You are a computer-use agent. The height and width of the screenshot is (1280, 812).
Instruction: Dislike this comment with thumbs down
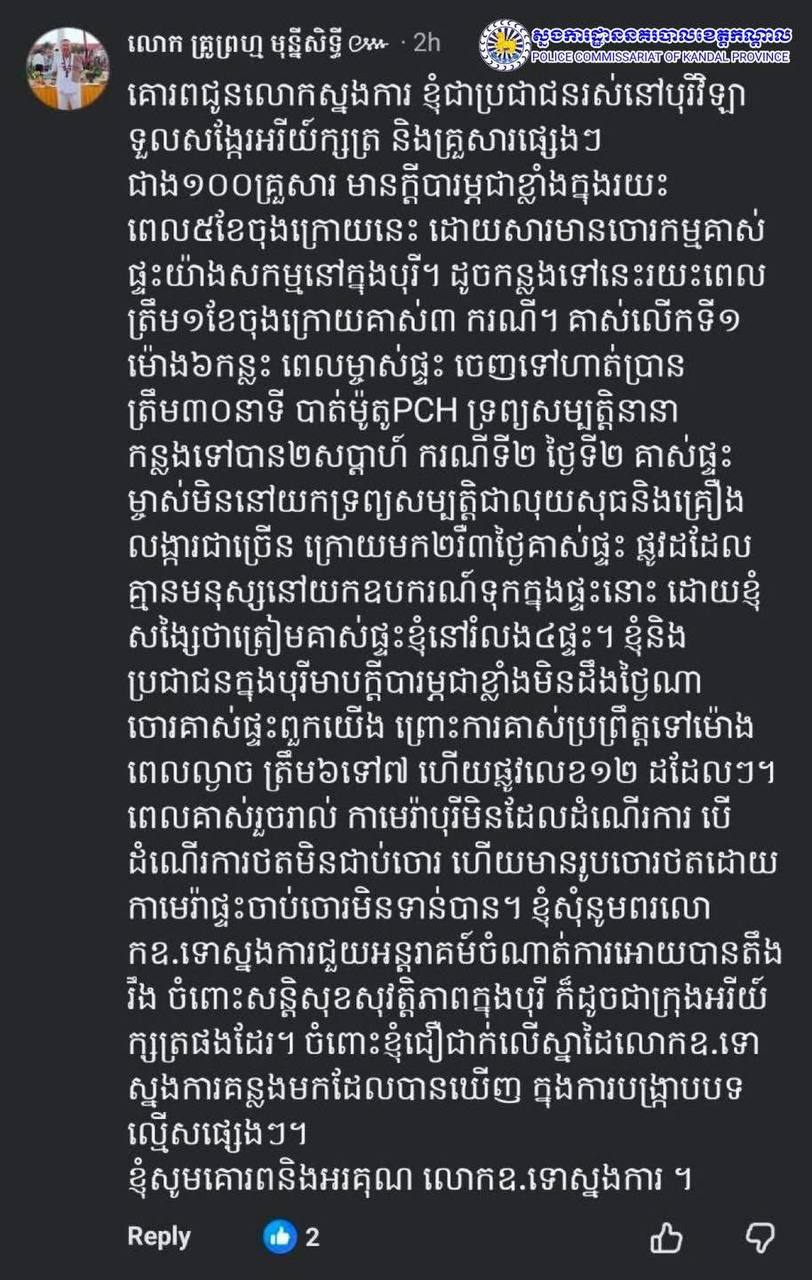(x=760, y=1239)
